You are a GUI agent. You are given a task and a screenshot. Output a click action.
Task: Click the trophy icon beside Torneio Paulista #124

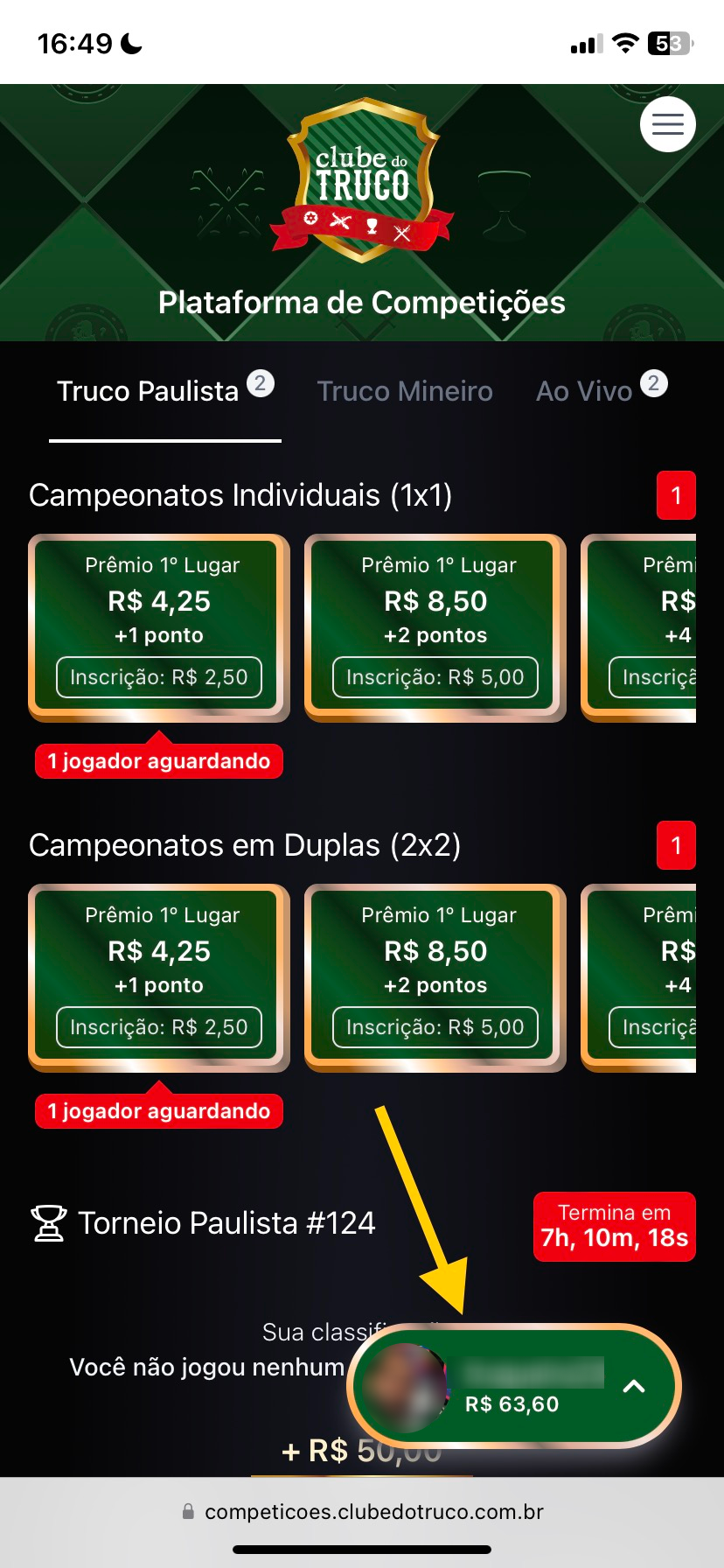coord(50,1222)
